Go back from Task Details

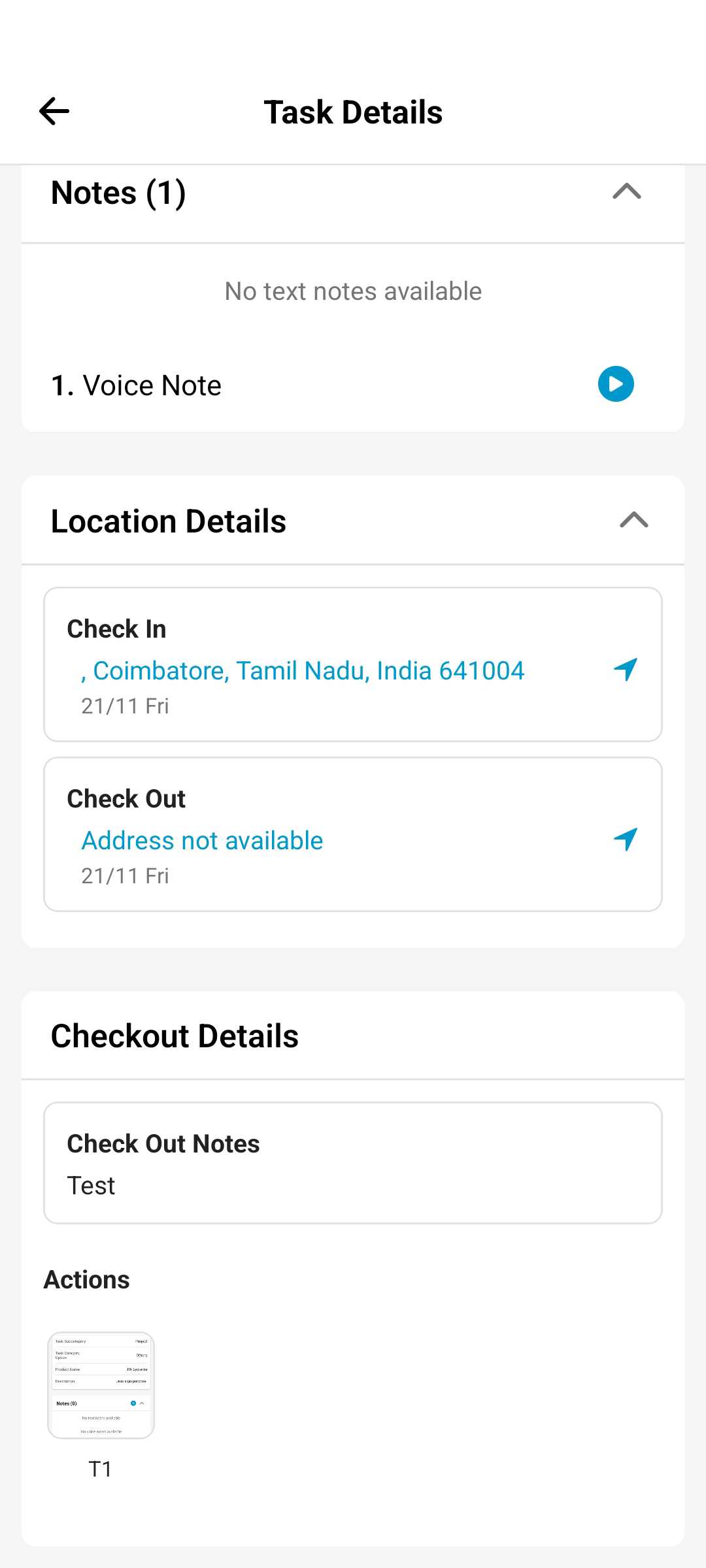54,111
